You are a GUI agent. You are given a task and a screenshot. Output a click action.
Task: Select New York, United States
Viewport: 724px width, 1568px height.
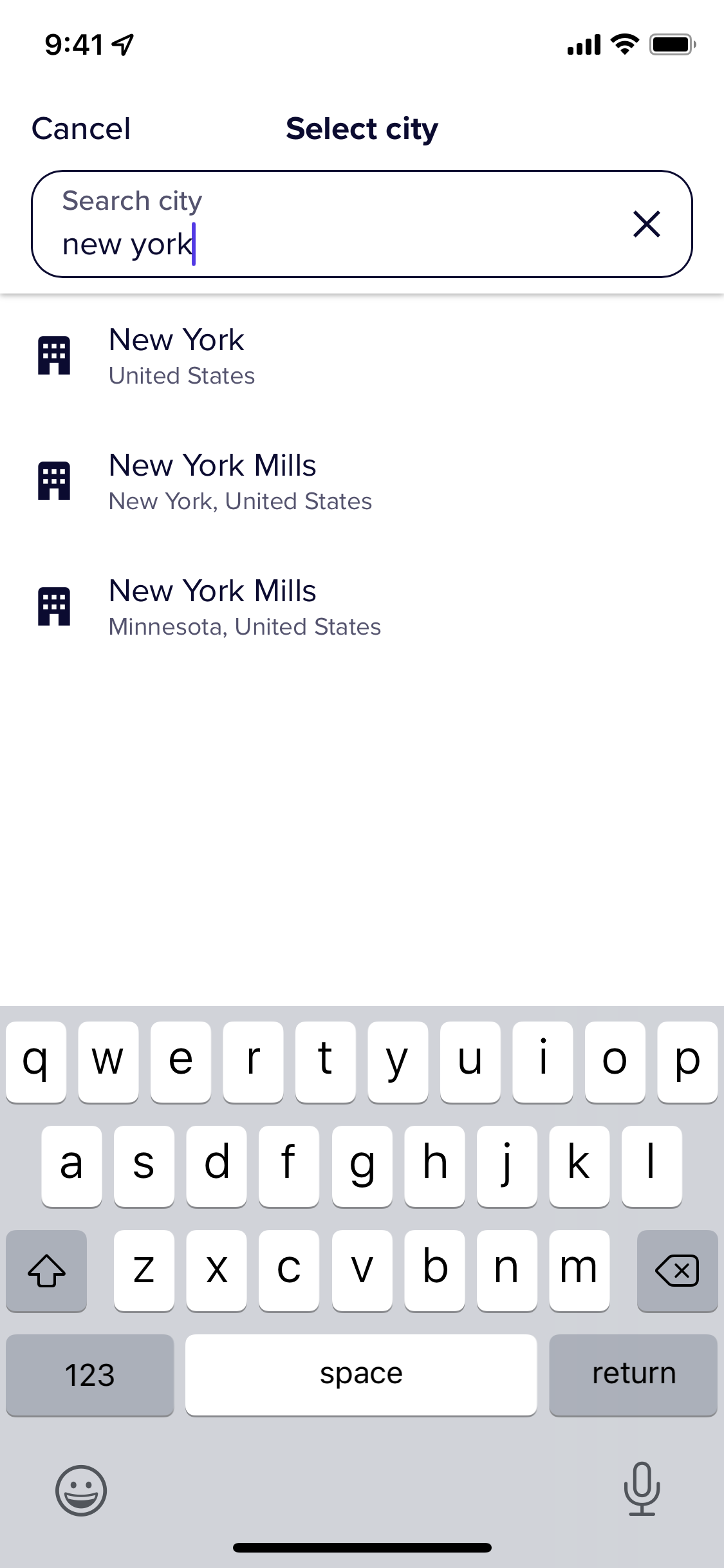(362, 356)
